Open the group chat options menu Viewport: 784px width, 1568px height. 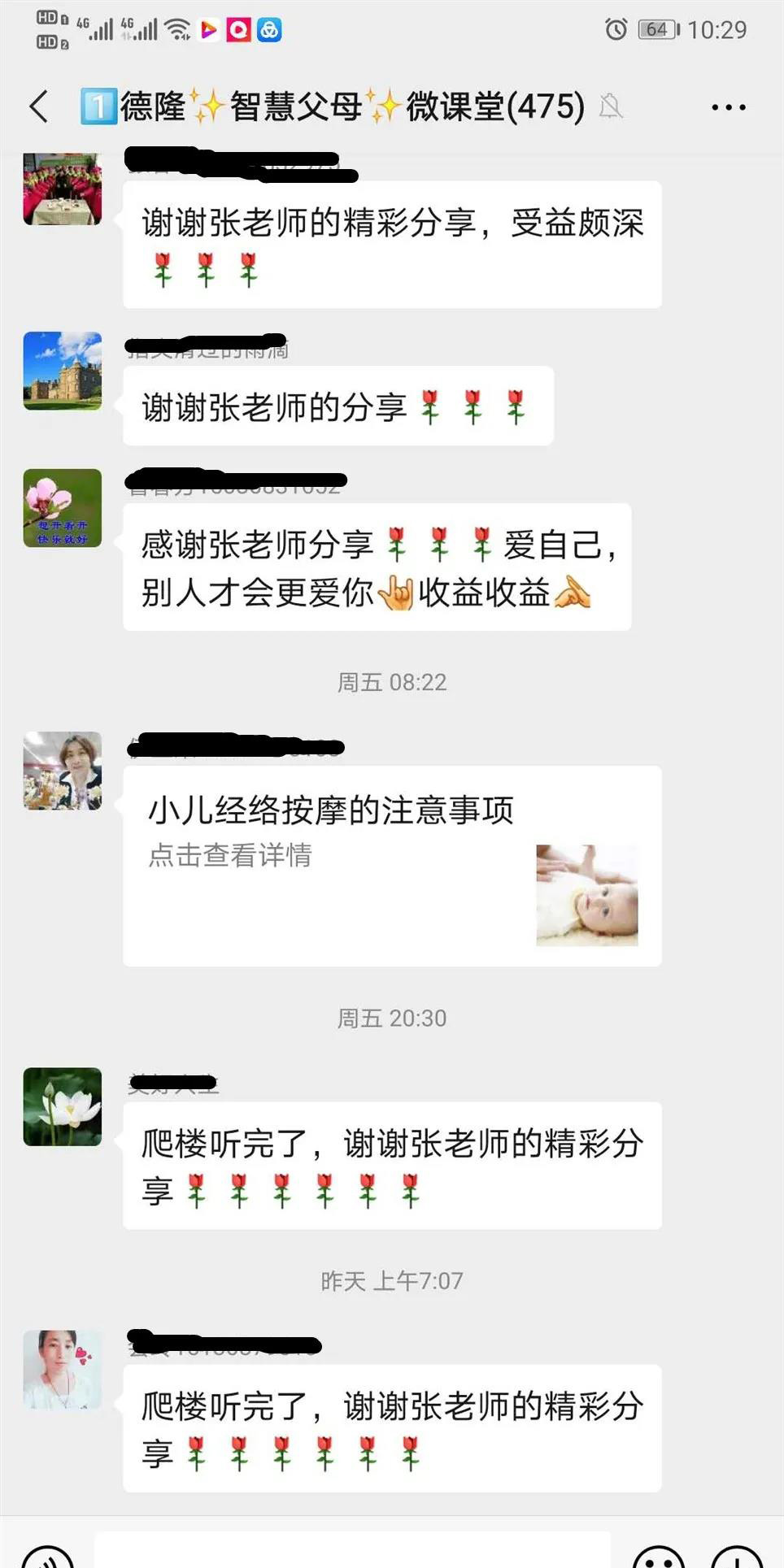point(728,106)
